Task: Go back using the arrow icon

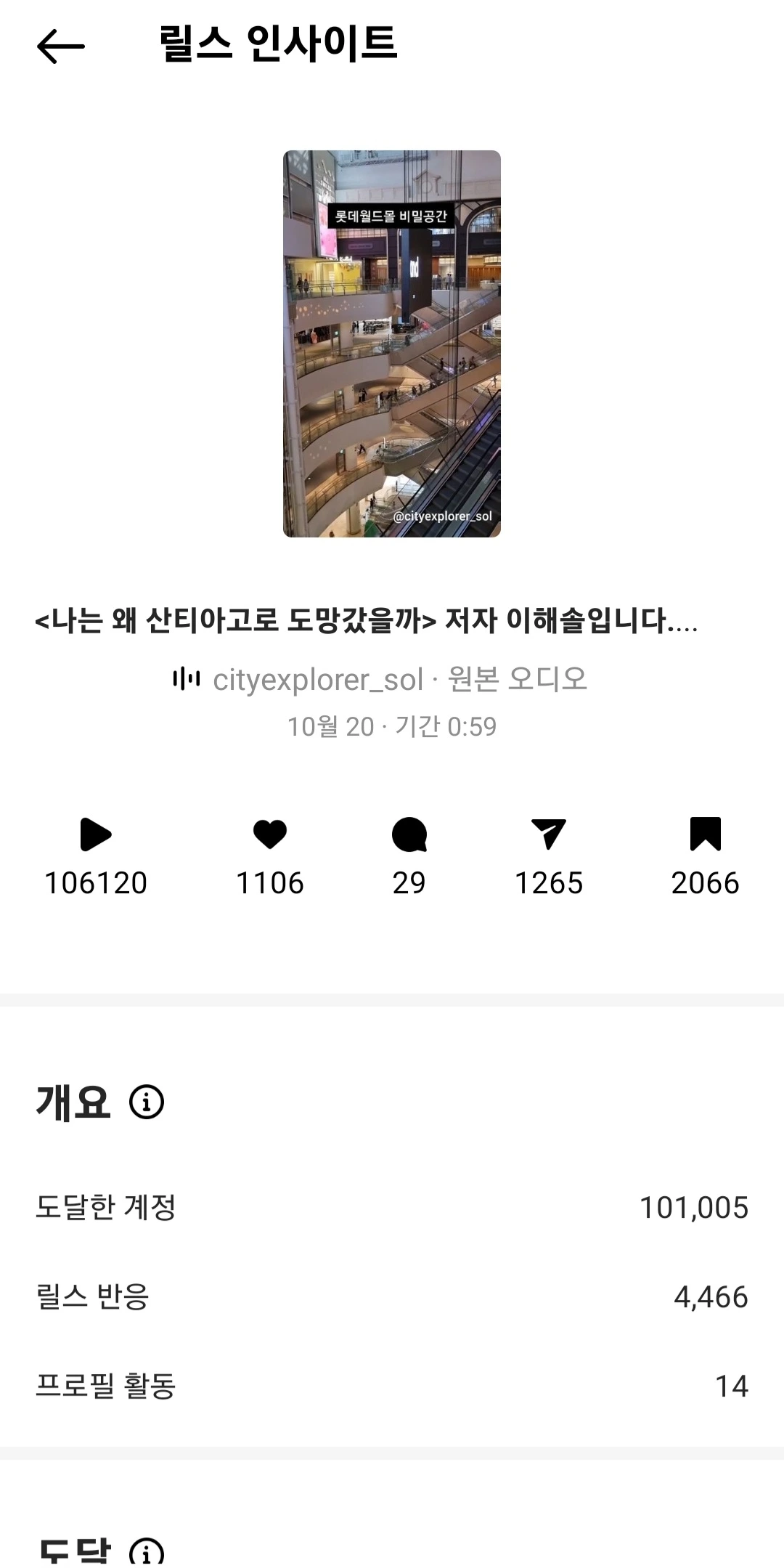Action: tap(61, 46)
